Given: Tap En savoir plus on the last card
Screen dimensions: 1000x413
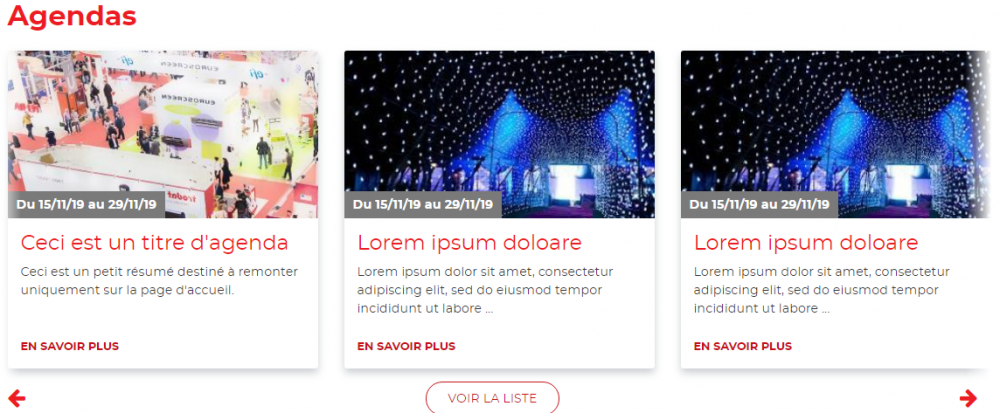Looking at the screenshot, I should point(743,346).
